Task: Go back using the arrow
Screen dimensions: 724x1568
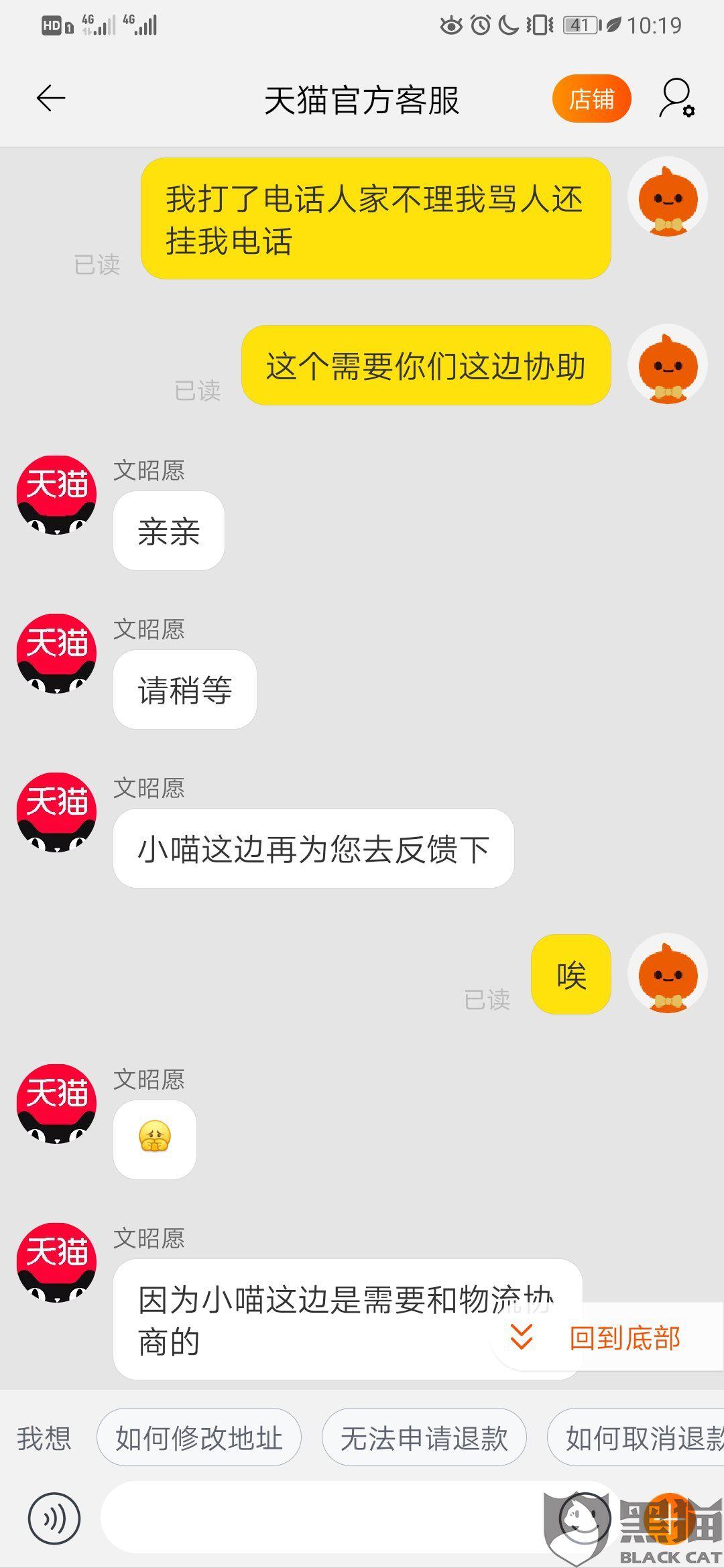Action: 51,99
